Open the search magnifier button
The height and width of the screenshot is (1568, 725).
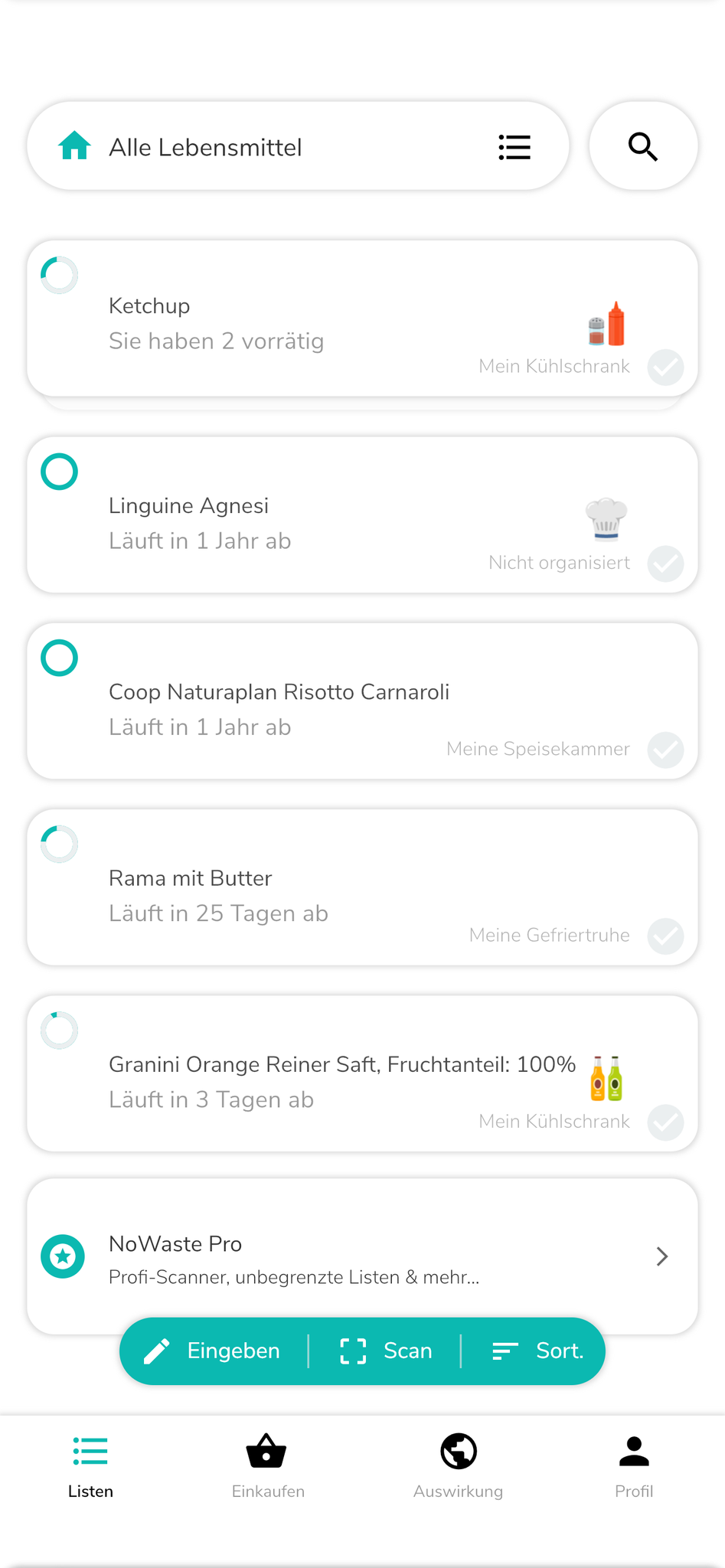coord(642,146)
